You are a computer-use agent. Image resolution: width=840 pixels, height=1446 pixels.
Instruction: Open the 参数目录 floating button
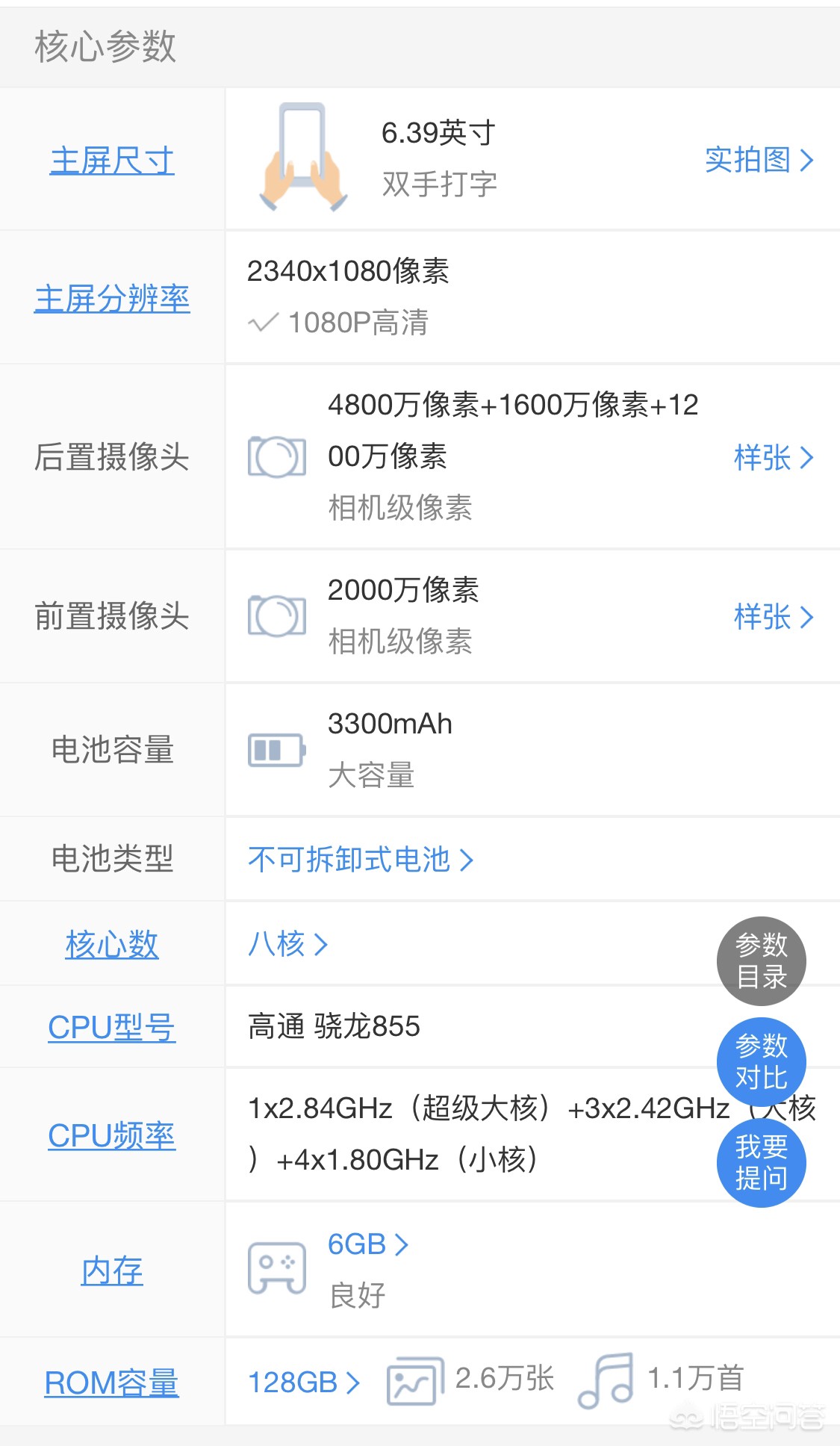click(x=761, y=961)
